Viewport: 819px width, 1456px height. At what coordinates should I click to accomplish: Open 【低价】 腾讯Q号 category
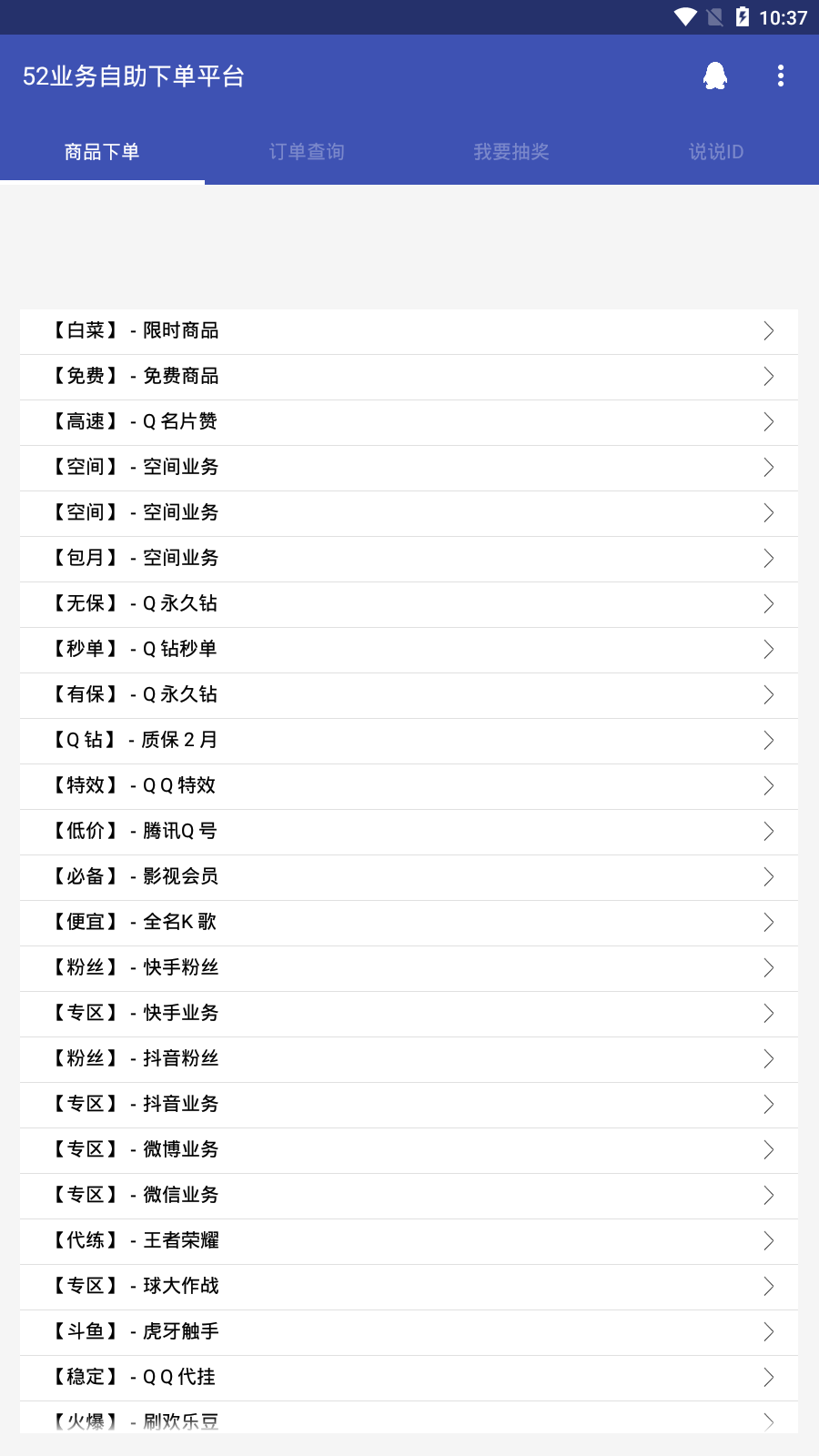(x=409, y=832)
